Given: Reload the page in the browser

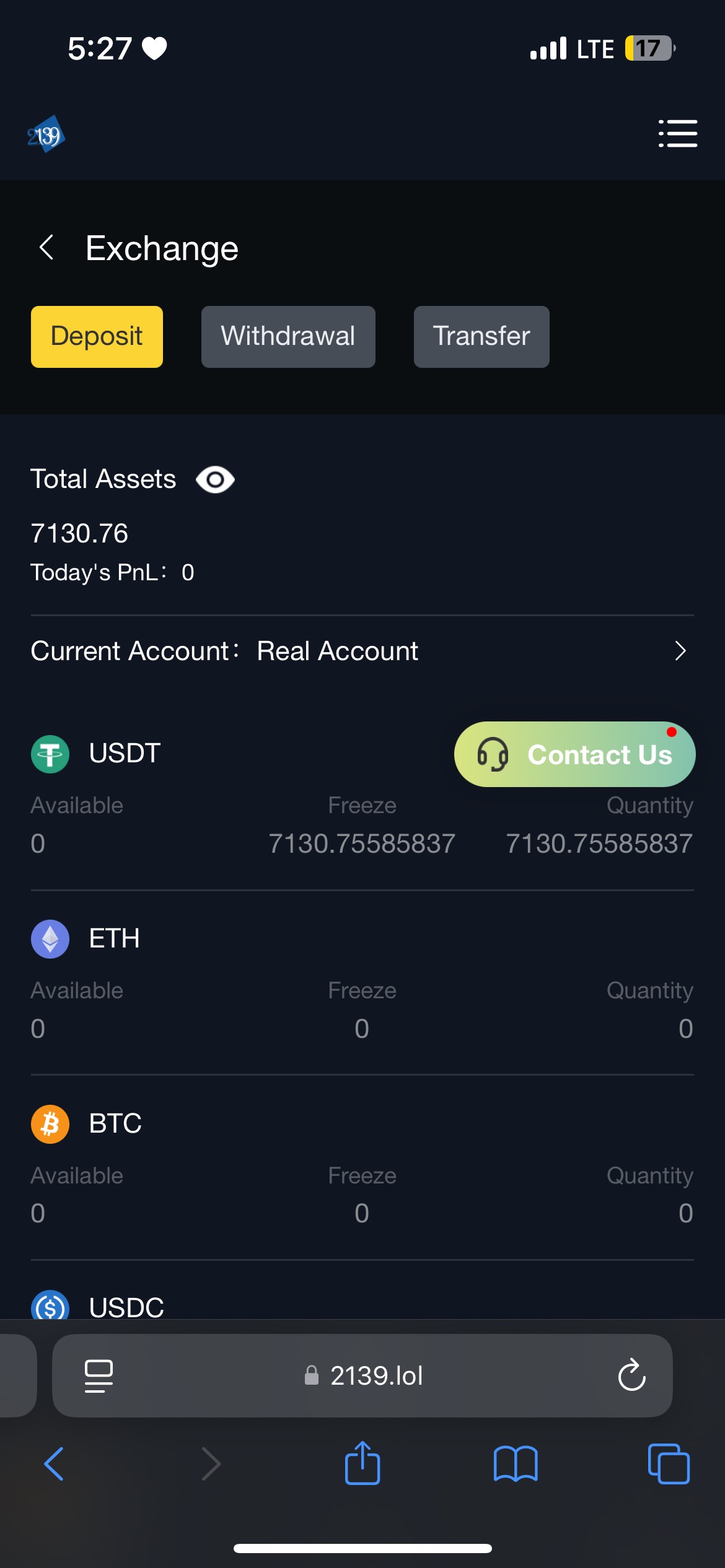Looking at the screenshot, I should point(631,1375).
